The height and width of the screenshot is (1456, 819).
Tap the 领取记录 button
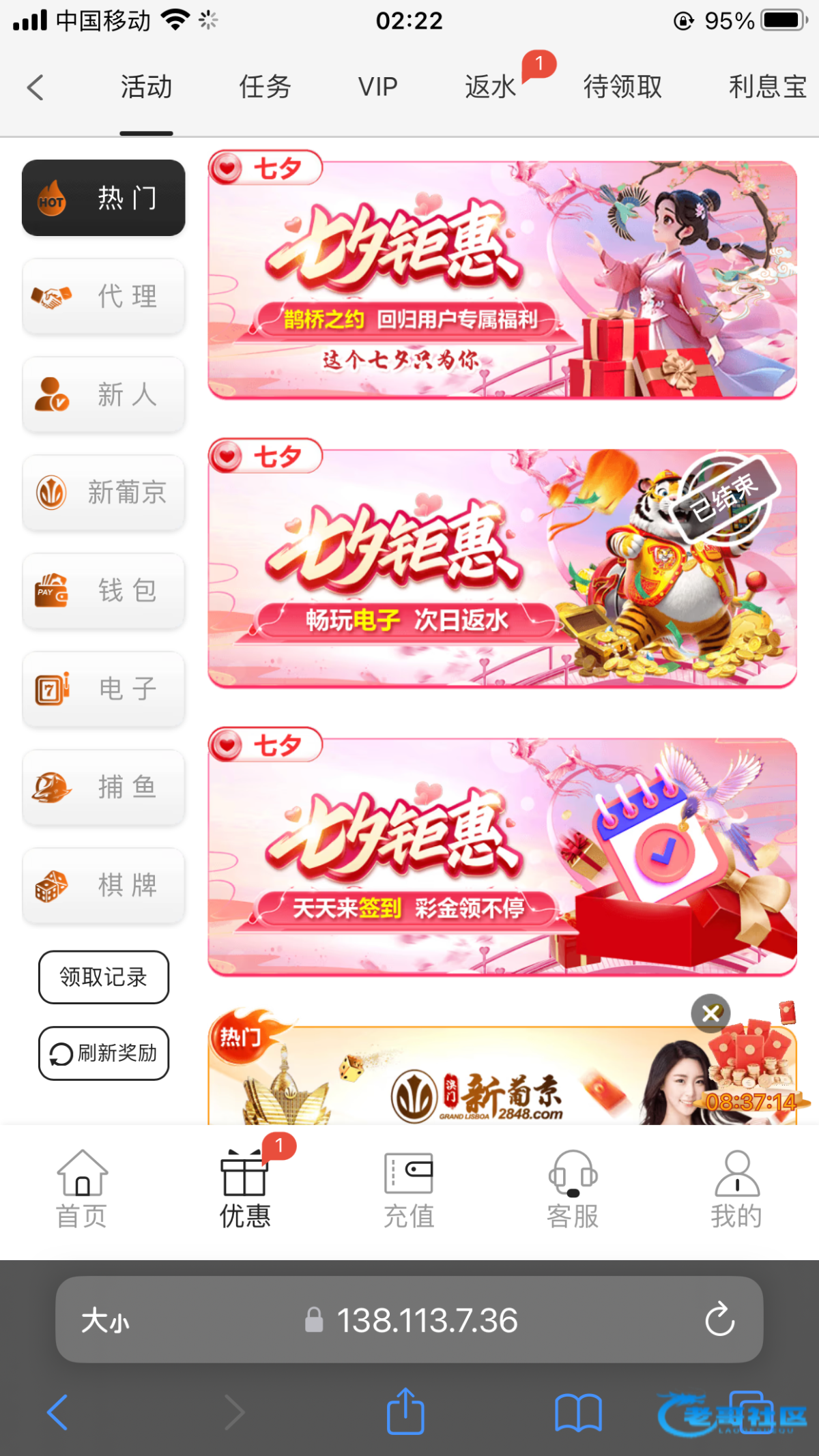point(104,977)
